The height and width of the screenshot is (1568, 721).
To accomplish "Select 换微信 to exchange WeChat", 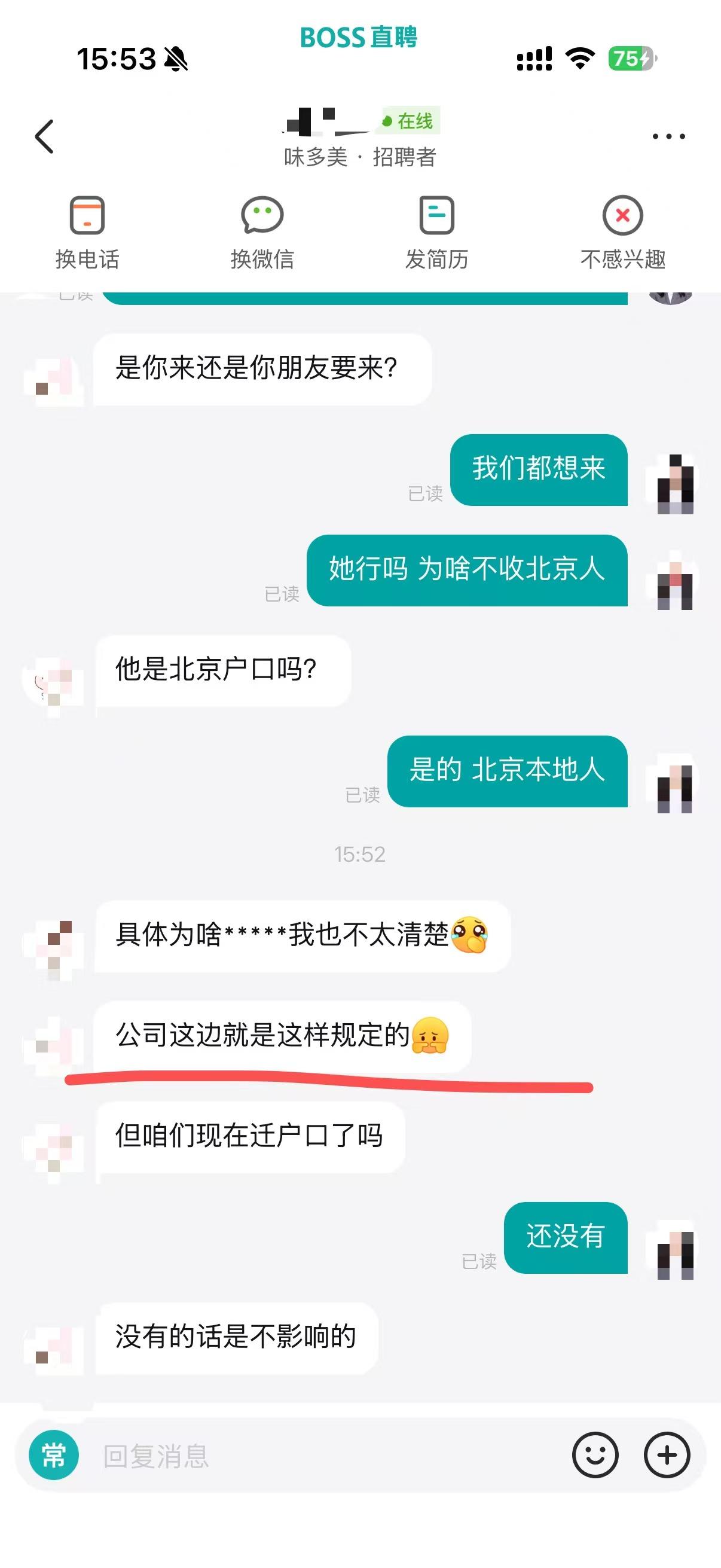I will point(262,233).
